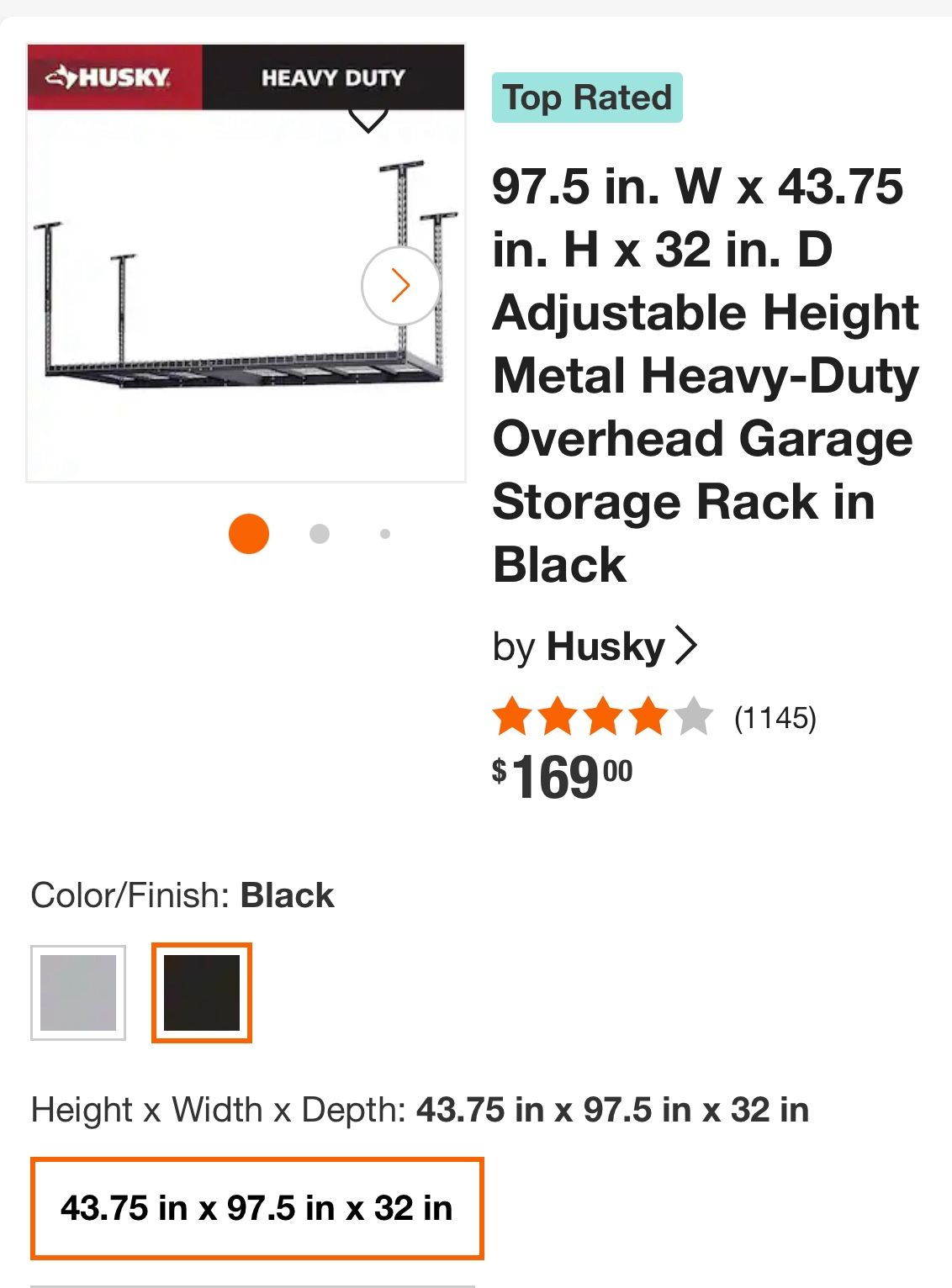Jump to the second image via the indicator dot
The image size is (952, 1288).
click(x=320, y=534)
